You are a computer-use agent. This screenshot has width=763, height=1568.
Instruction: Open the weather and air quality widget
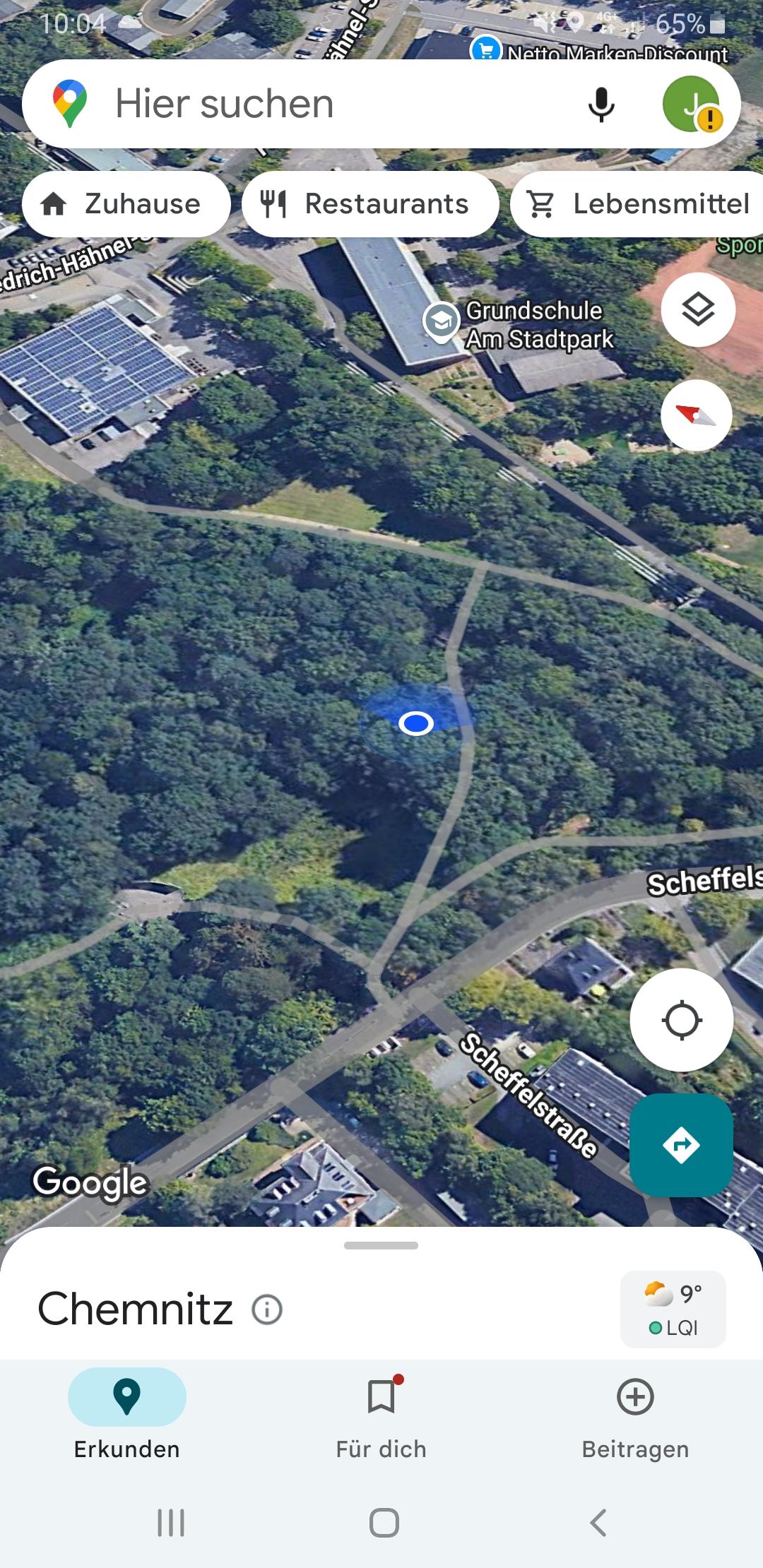tap(673, 1309)
